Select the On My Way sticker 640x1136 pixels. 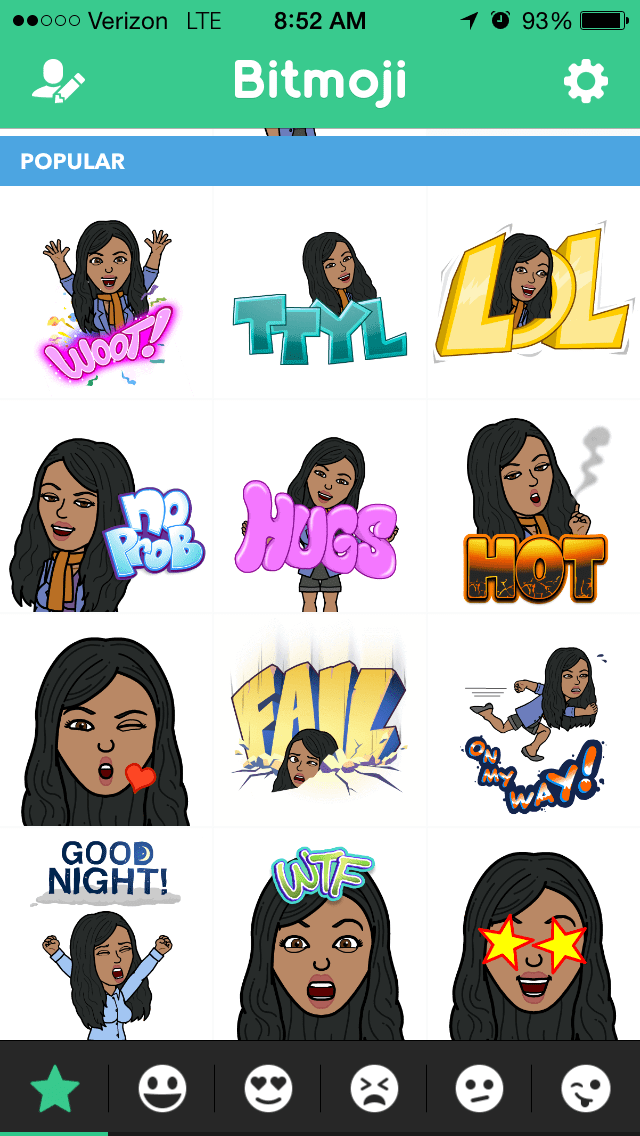point(534,722)
